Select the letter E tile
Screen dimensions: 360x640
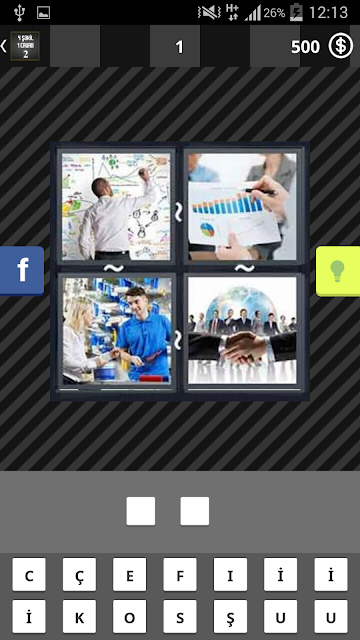[129, 575]
